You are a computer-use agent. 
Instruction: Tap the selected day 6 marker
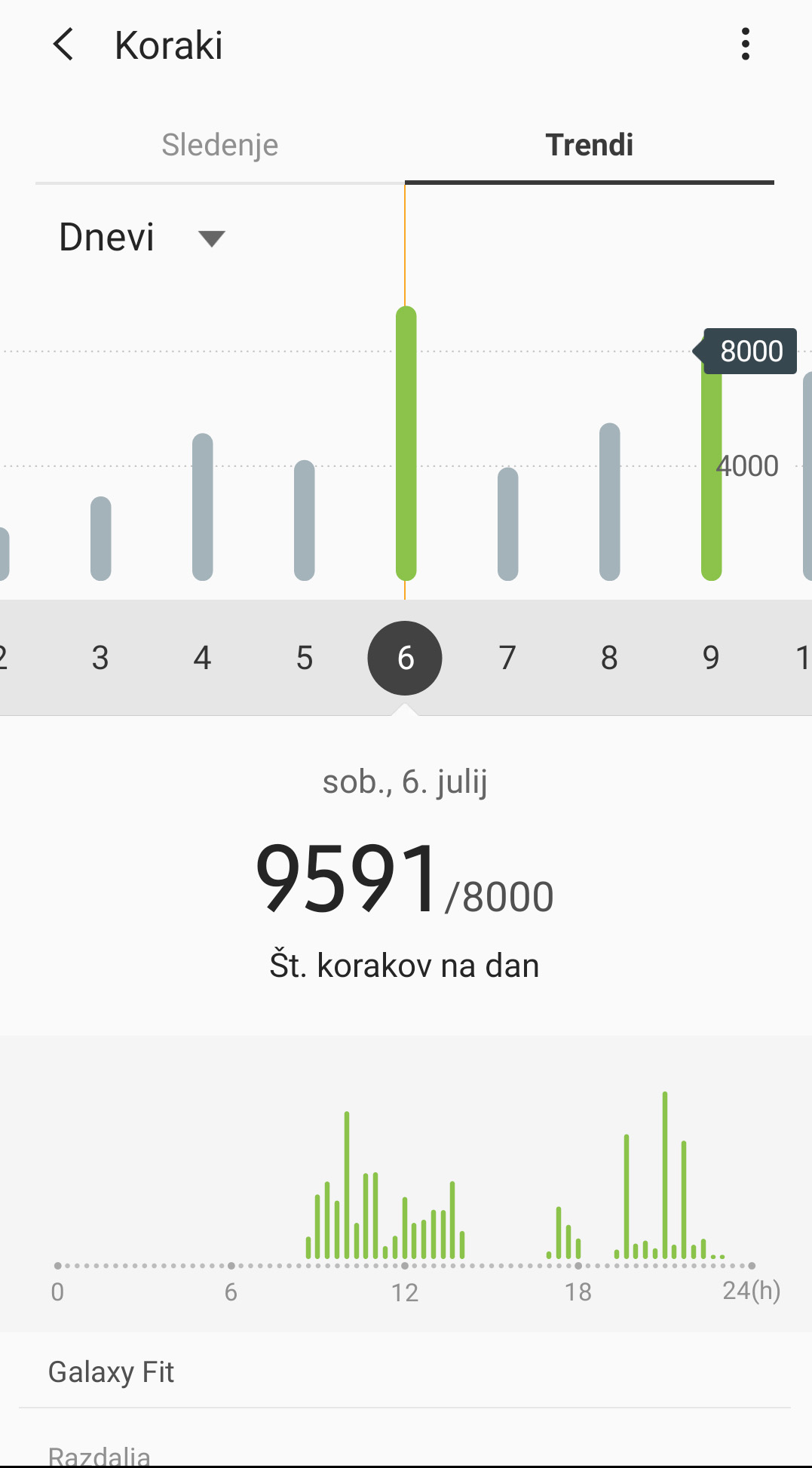405,658
